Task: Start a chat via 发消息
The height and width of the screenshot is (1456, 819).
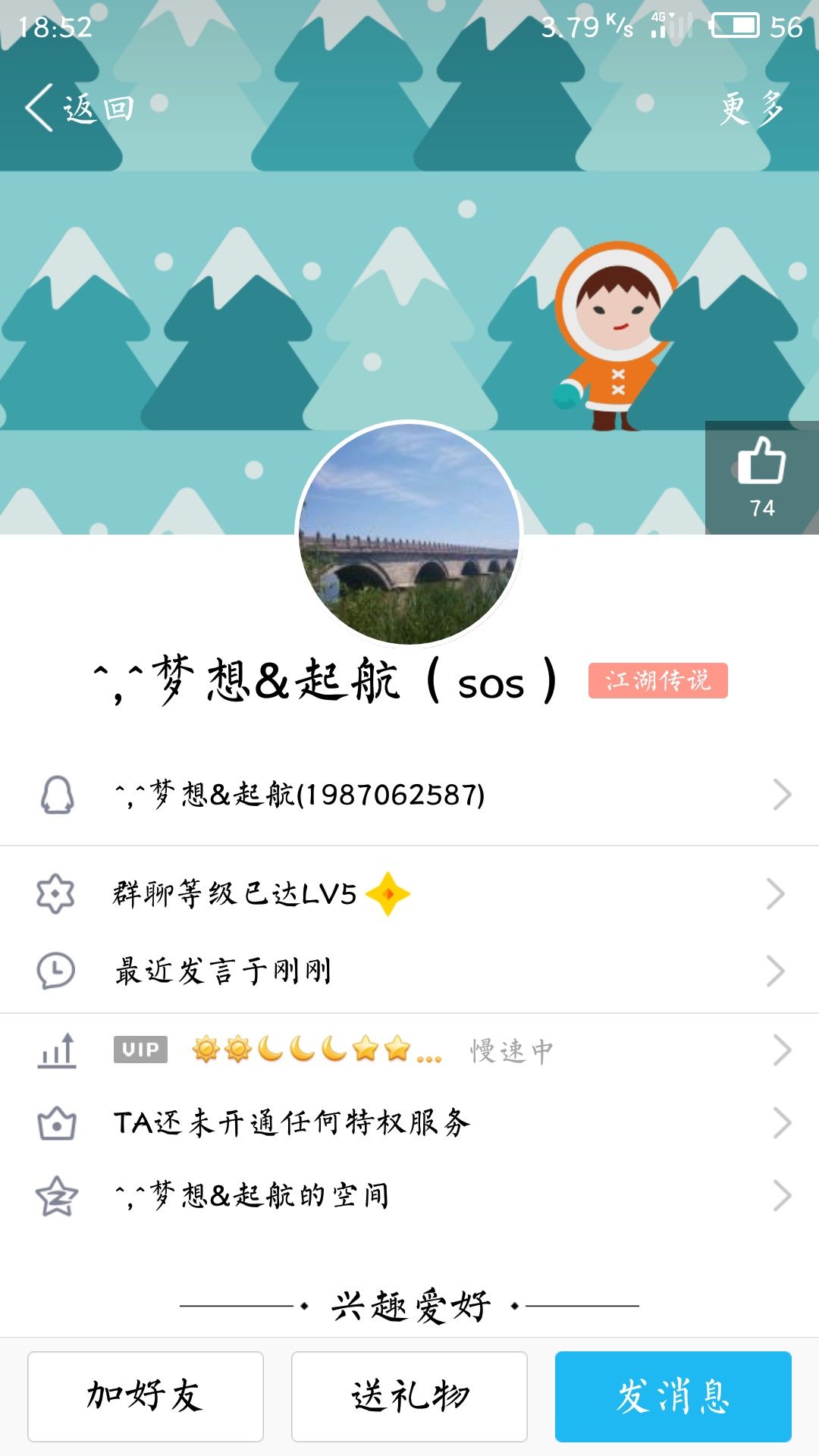Action: click(x=673, y=1396)
